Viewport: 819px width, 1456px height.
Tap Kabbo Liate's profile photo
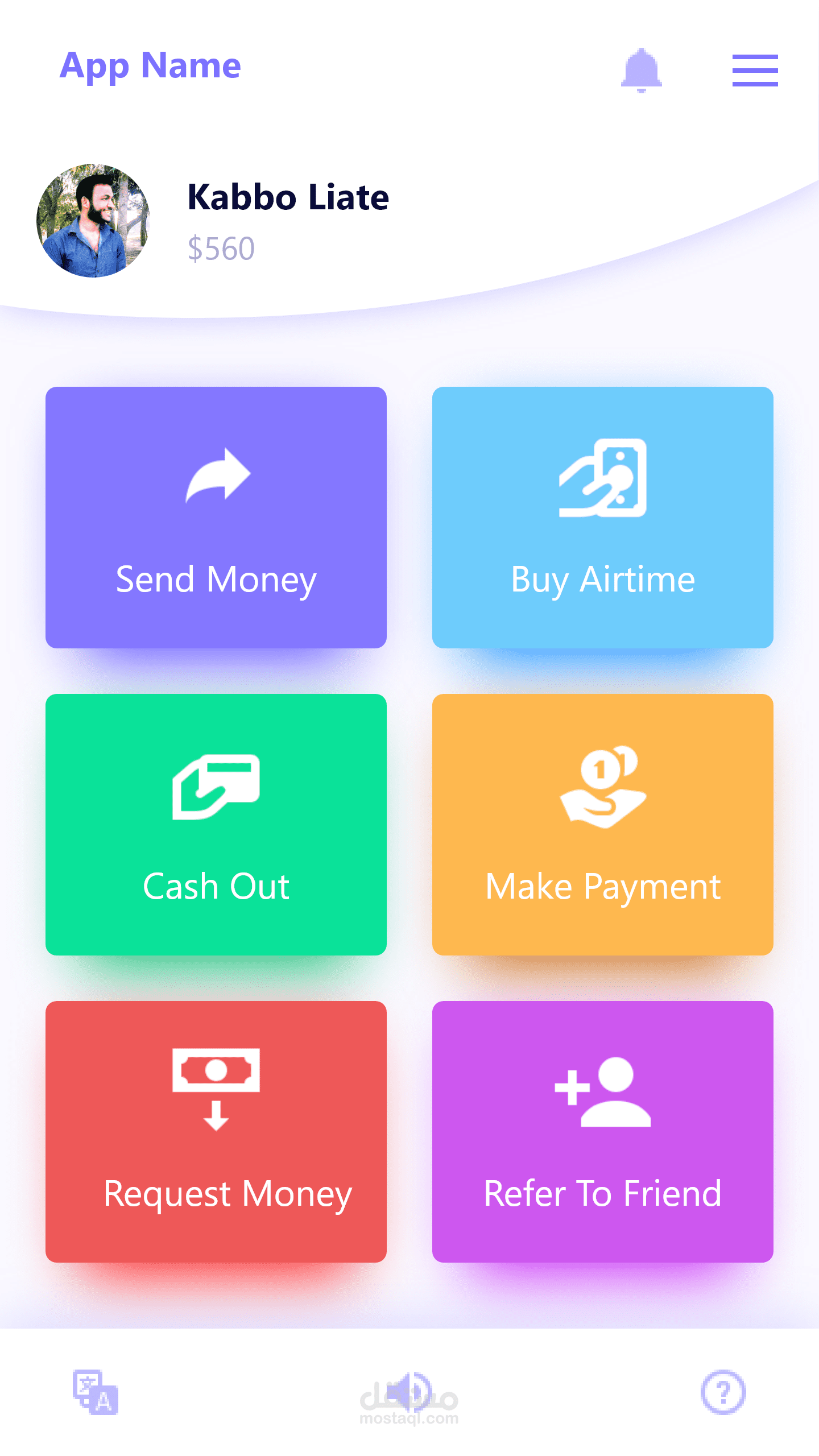(93, 221)
